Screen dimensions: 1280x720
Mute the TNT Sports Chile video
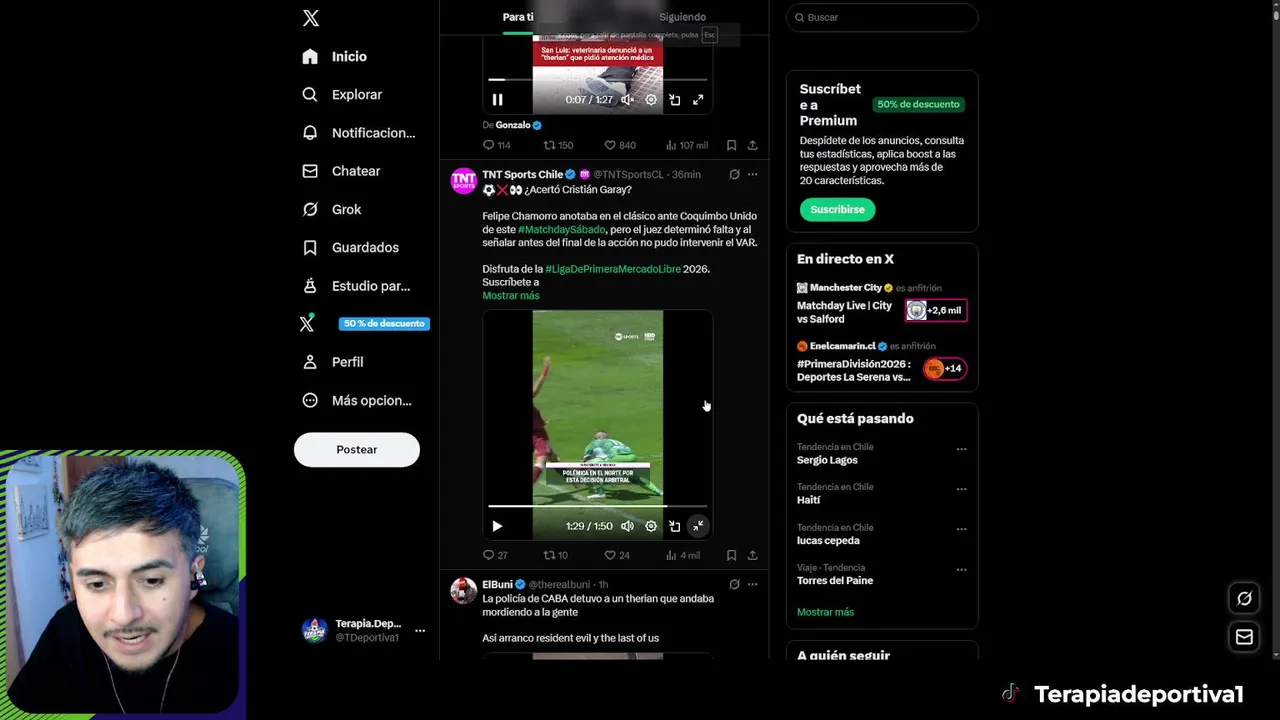pos(627,526)
